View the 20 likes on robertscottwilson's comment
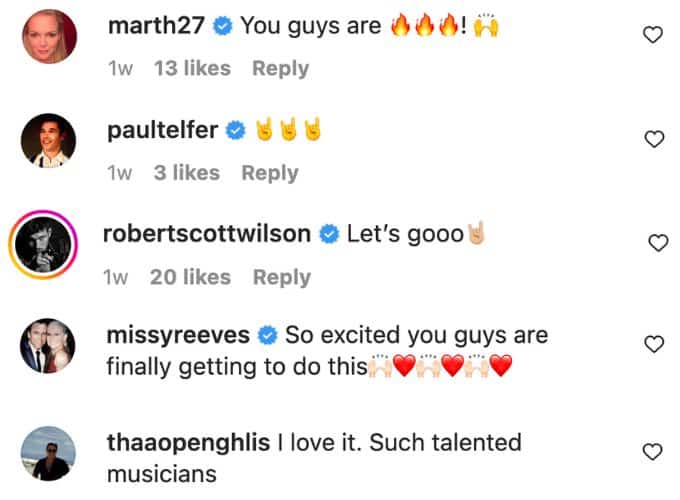This screenshot has width=680, height=500. [x=192, y=277]
